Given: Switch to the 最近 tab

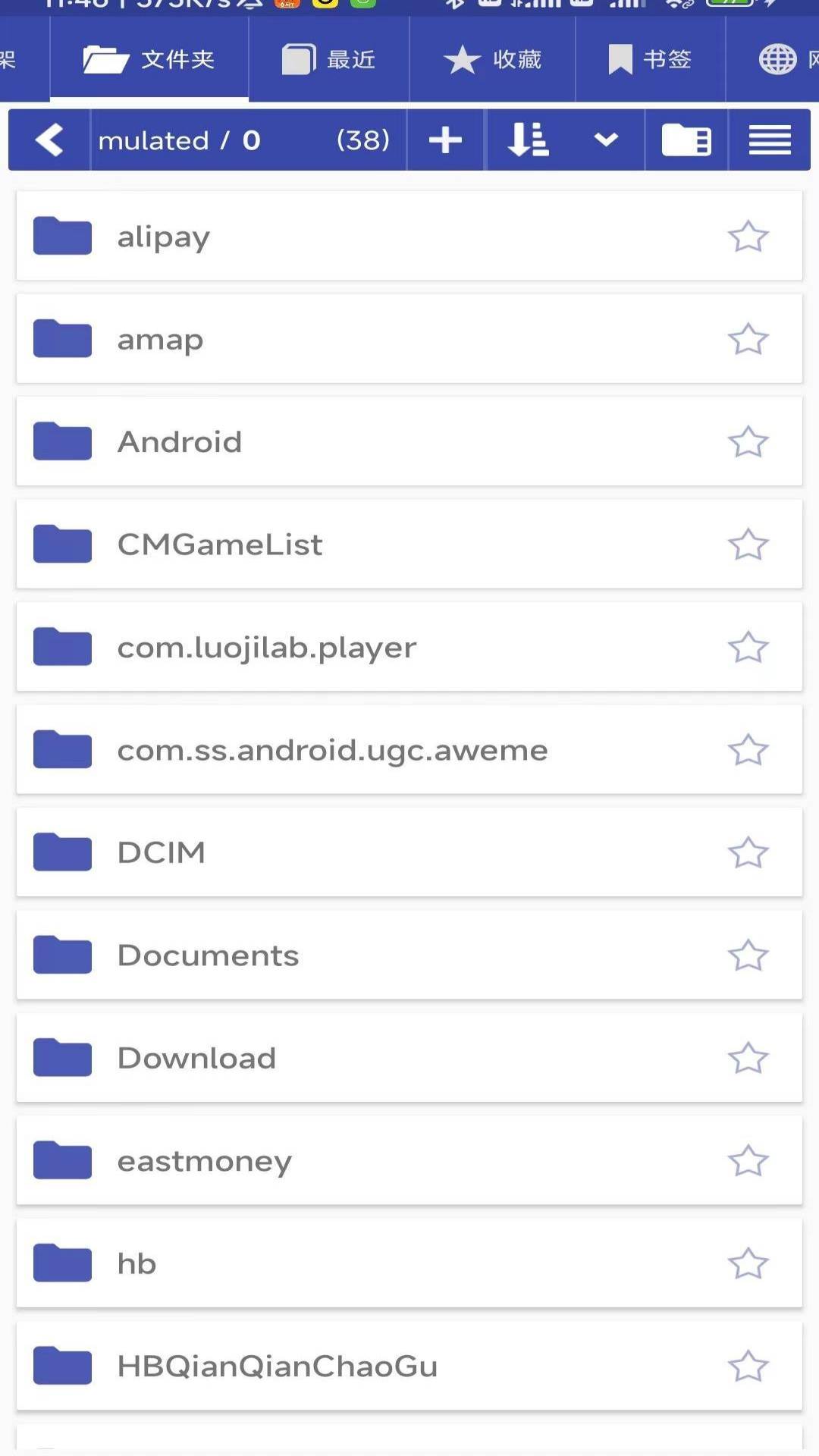Looking at the screenshot, I should [329, 59].
